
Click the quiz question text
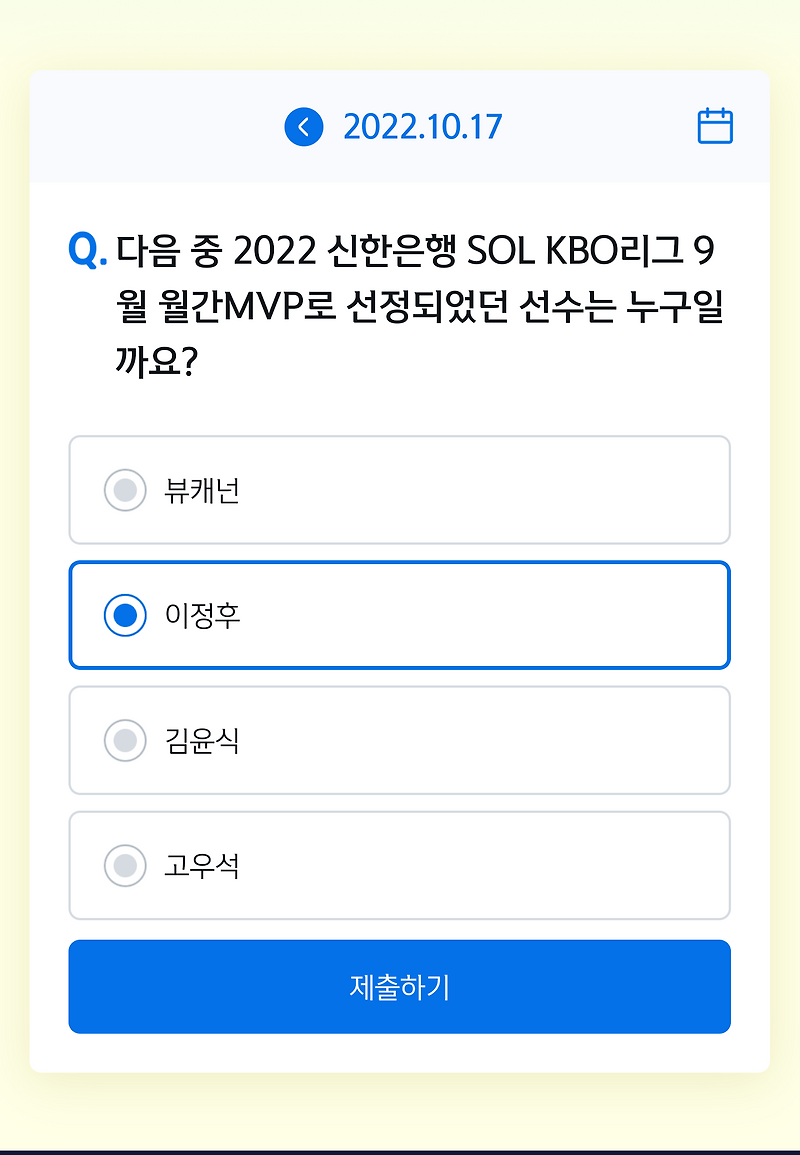[400, 300]
